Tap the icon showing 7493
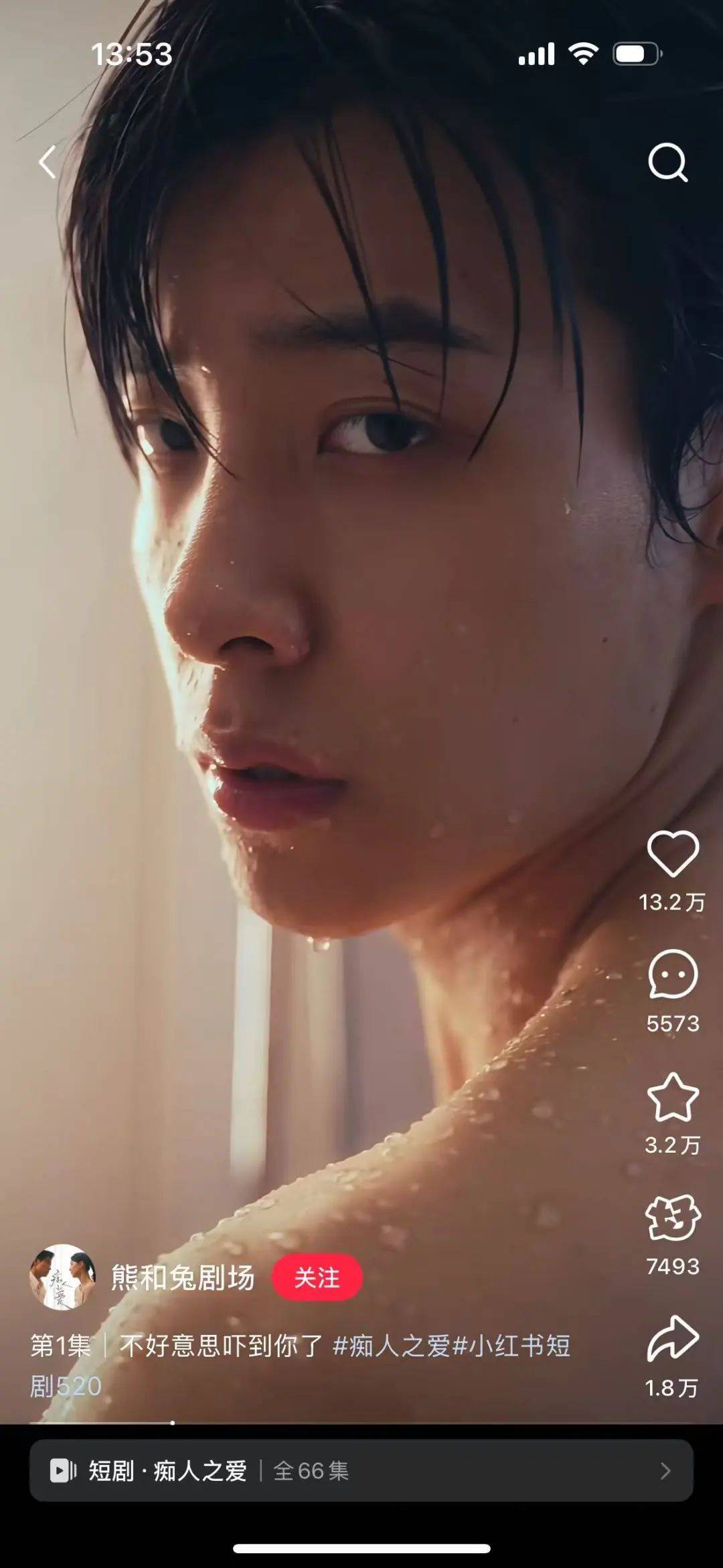Screen dimensions: 723x1568 coord(672,1218)
